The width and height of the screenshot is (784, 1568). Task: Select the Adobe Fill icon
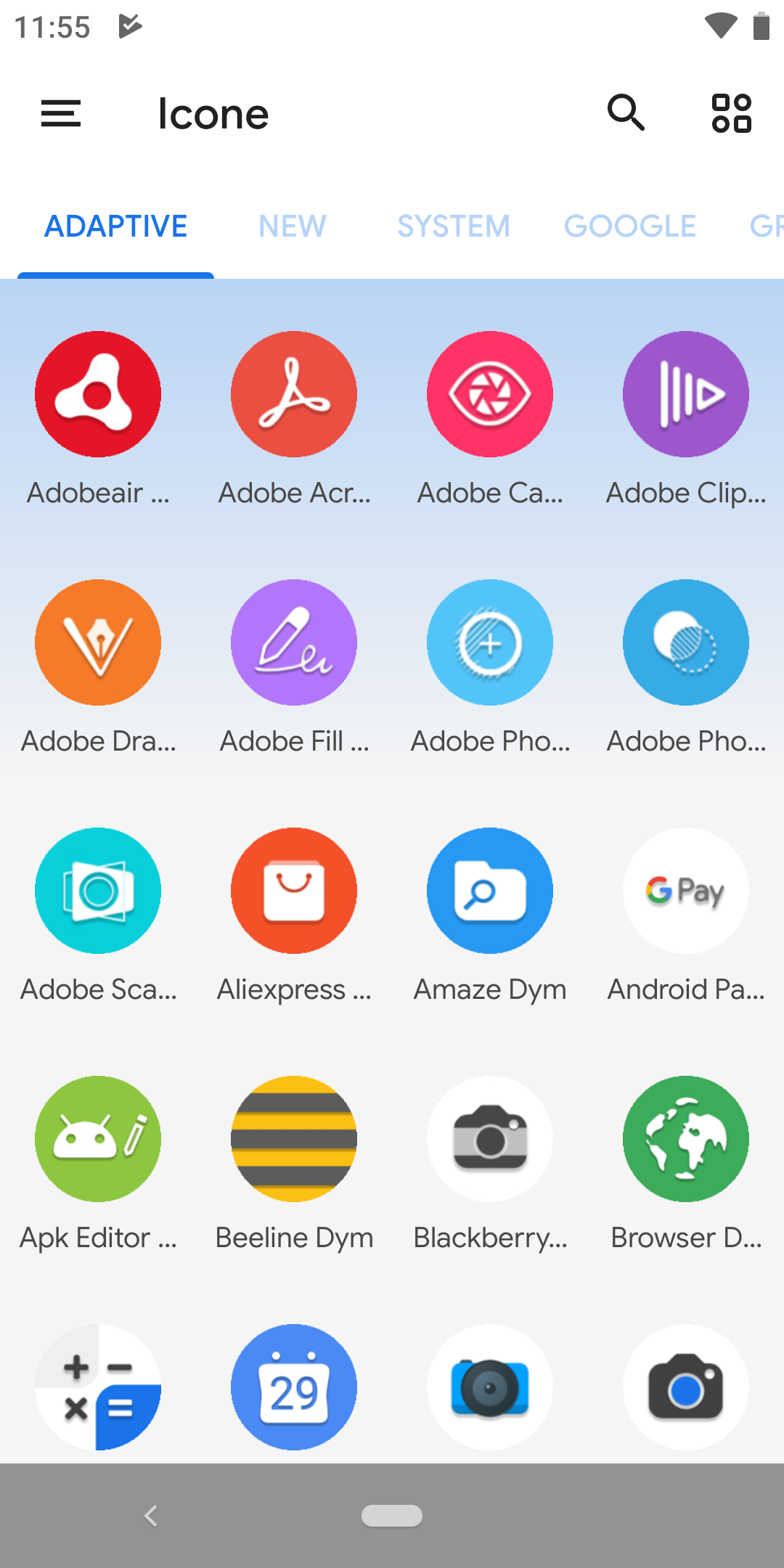294,642
